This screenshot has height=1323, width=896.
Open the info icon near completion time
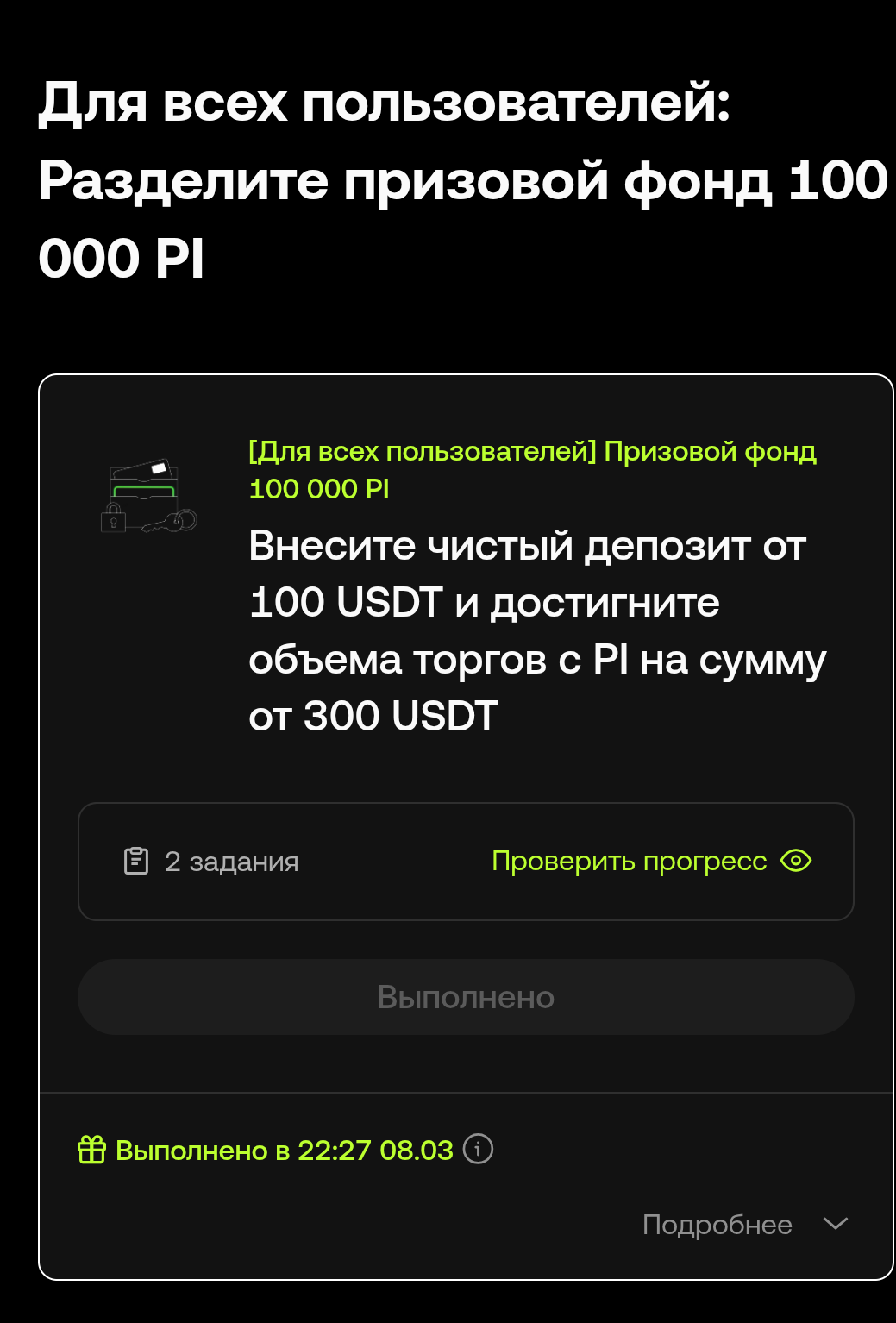[478, 1149]
